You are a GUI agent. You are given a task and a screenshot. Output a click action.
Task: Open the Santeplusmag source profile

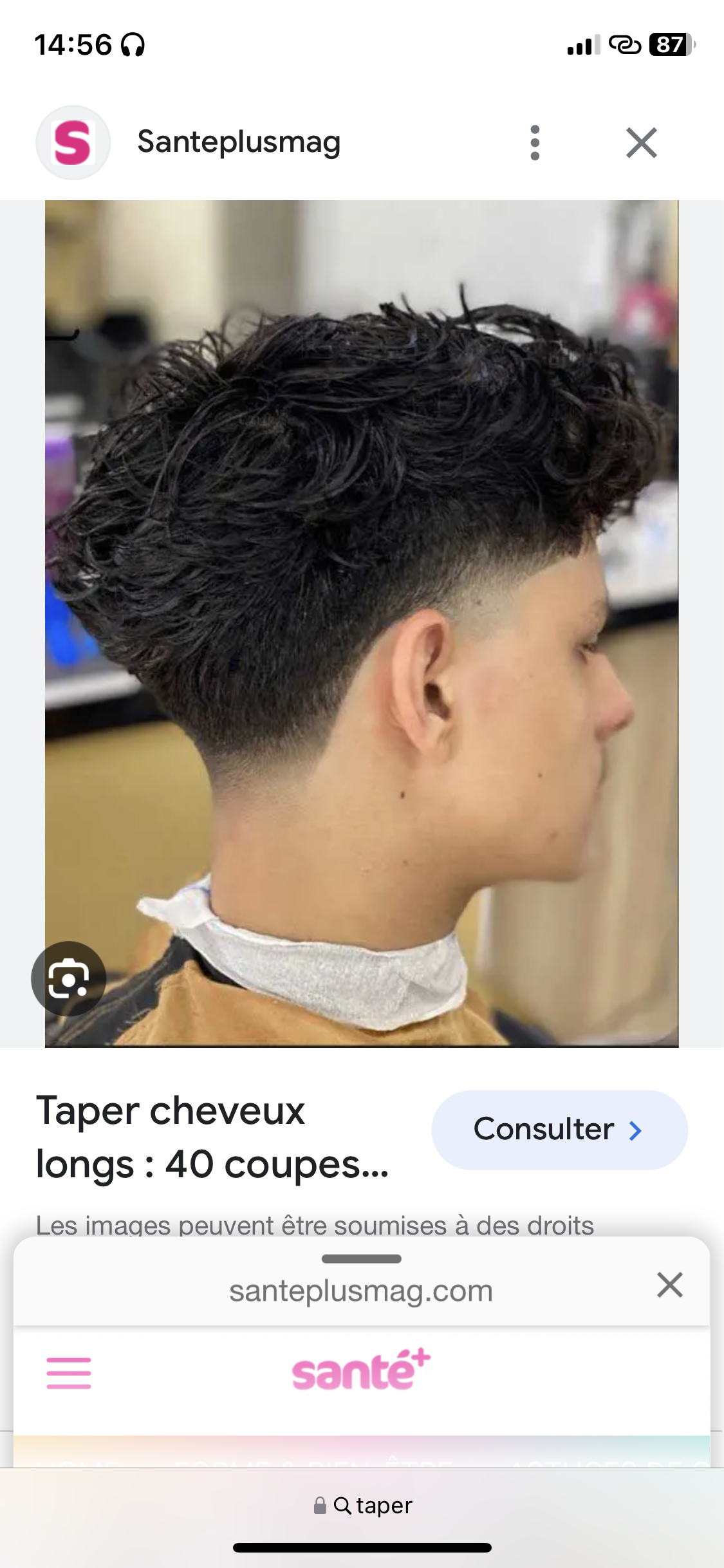click(x=238, y=142)
